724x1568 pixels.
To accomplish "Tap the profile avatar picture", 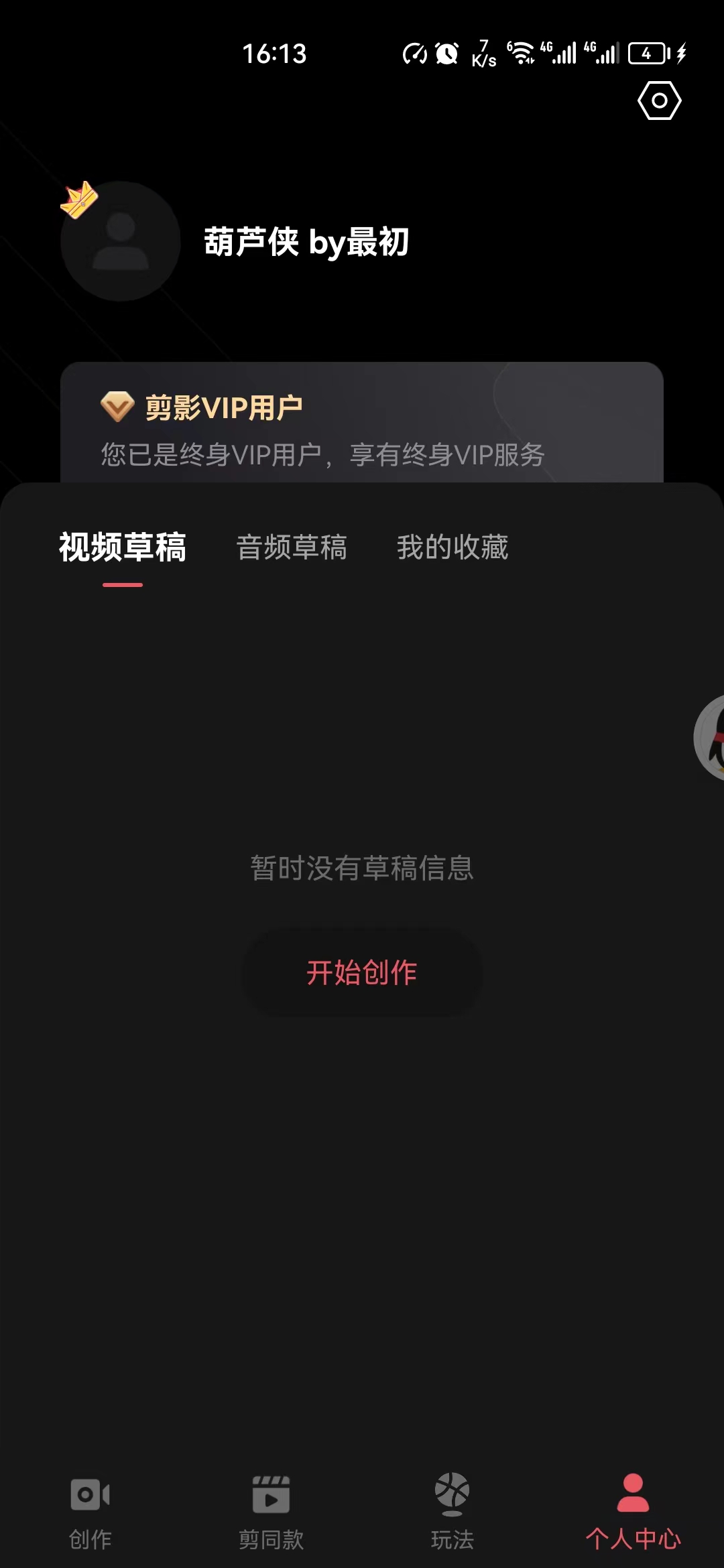I will 121,241.
